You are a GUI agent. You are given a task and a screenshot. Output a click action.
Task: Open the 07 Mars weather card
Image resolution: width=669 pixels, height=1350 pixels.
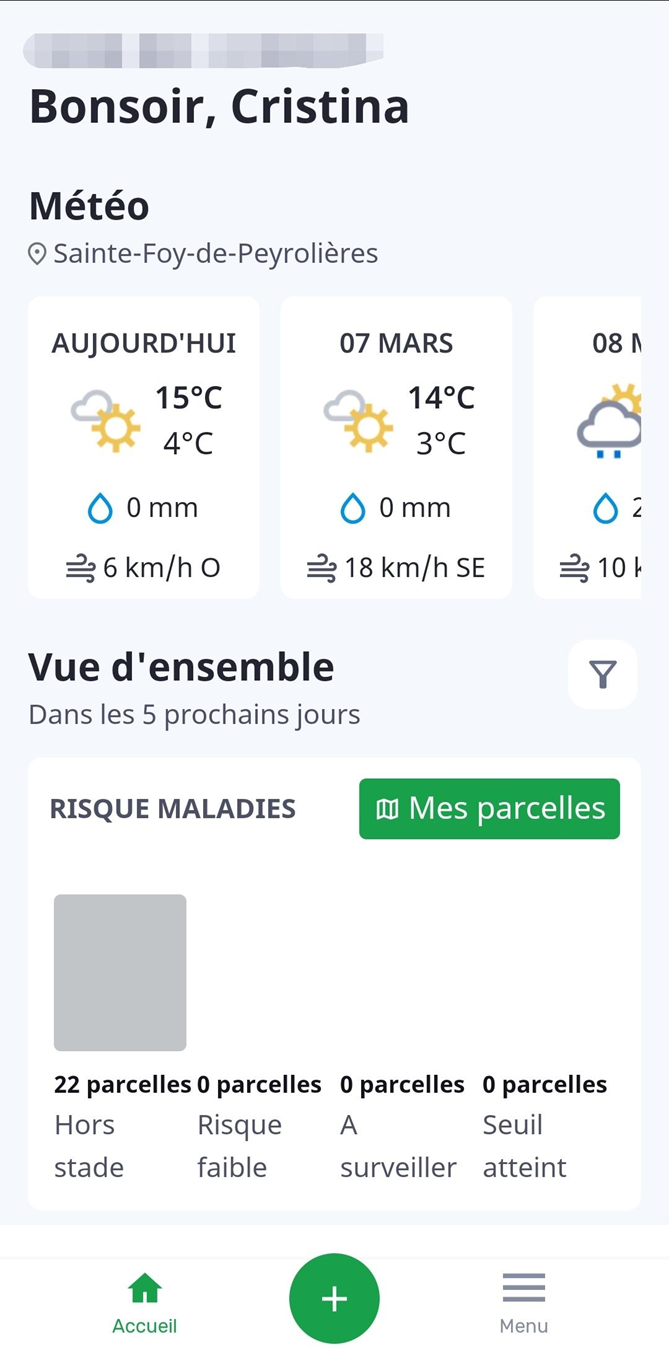(396, 448)
